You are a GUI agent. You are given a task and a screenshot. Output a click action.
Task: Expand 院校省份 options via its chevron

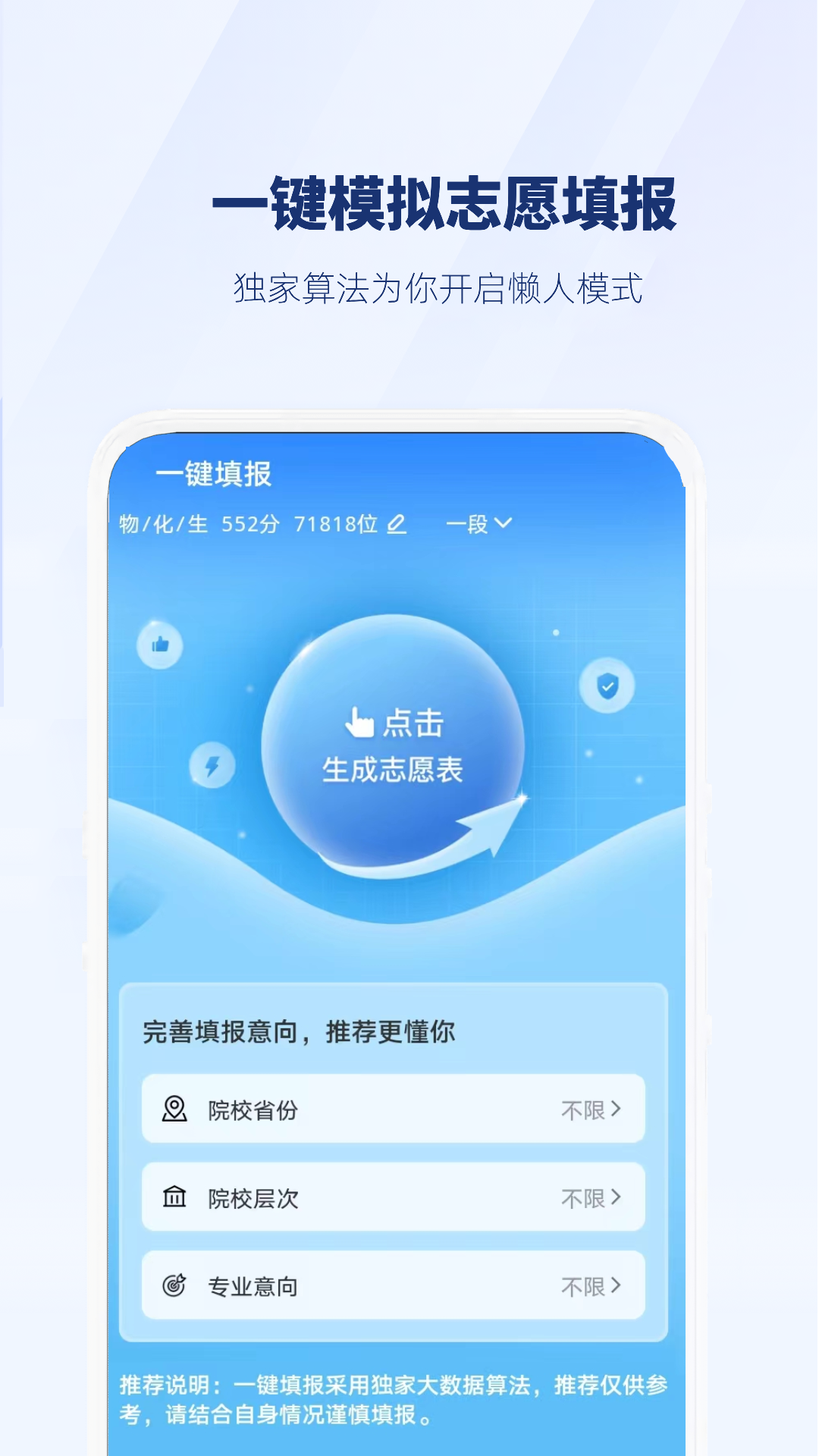pyautogui.click(x=617, y=1109)
